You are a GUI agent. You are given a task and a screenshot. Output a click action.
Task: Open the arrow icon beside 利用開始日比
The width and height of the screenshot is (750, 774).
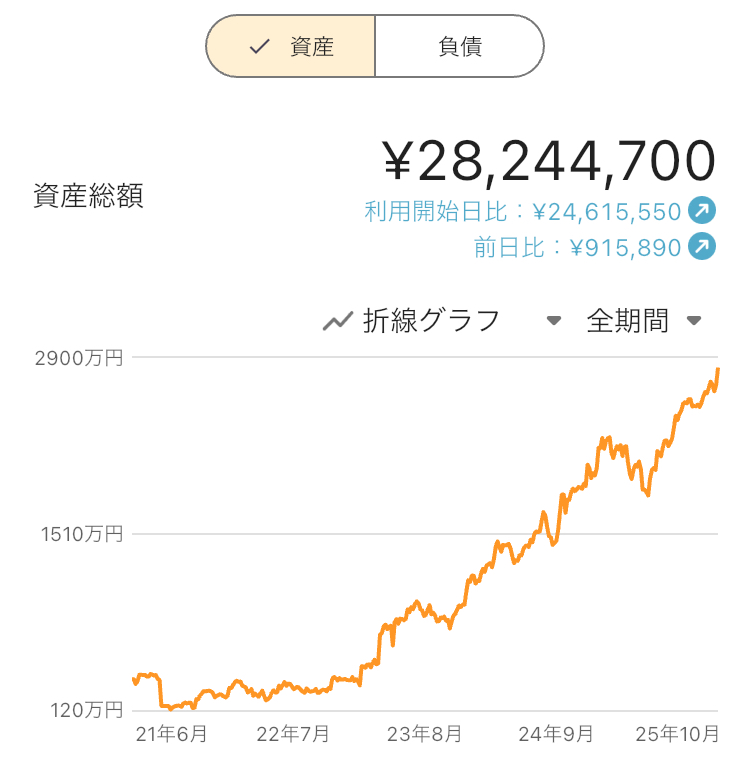pos(703,211)
